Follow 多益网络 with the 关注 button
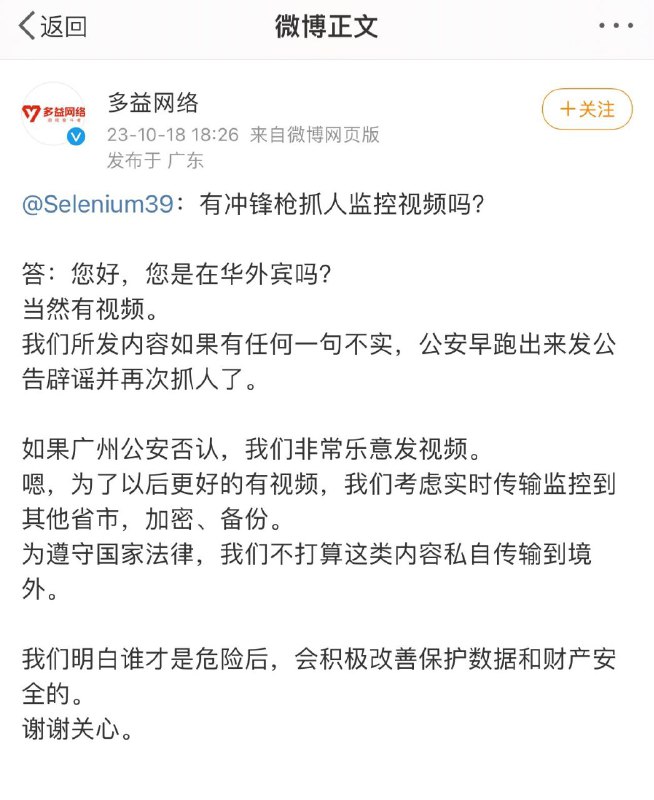The width and height of the screenshot is (654, 800). [x=587, y=109]
